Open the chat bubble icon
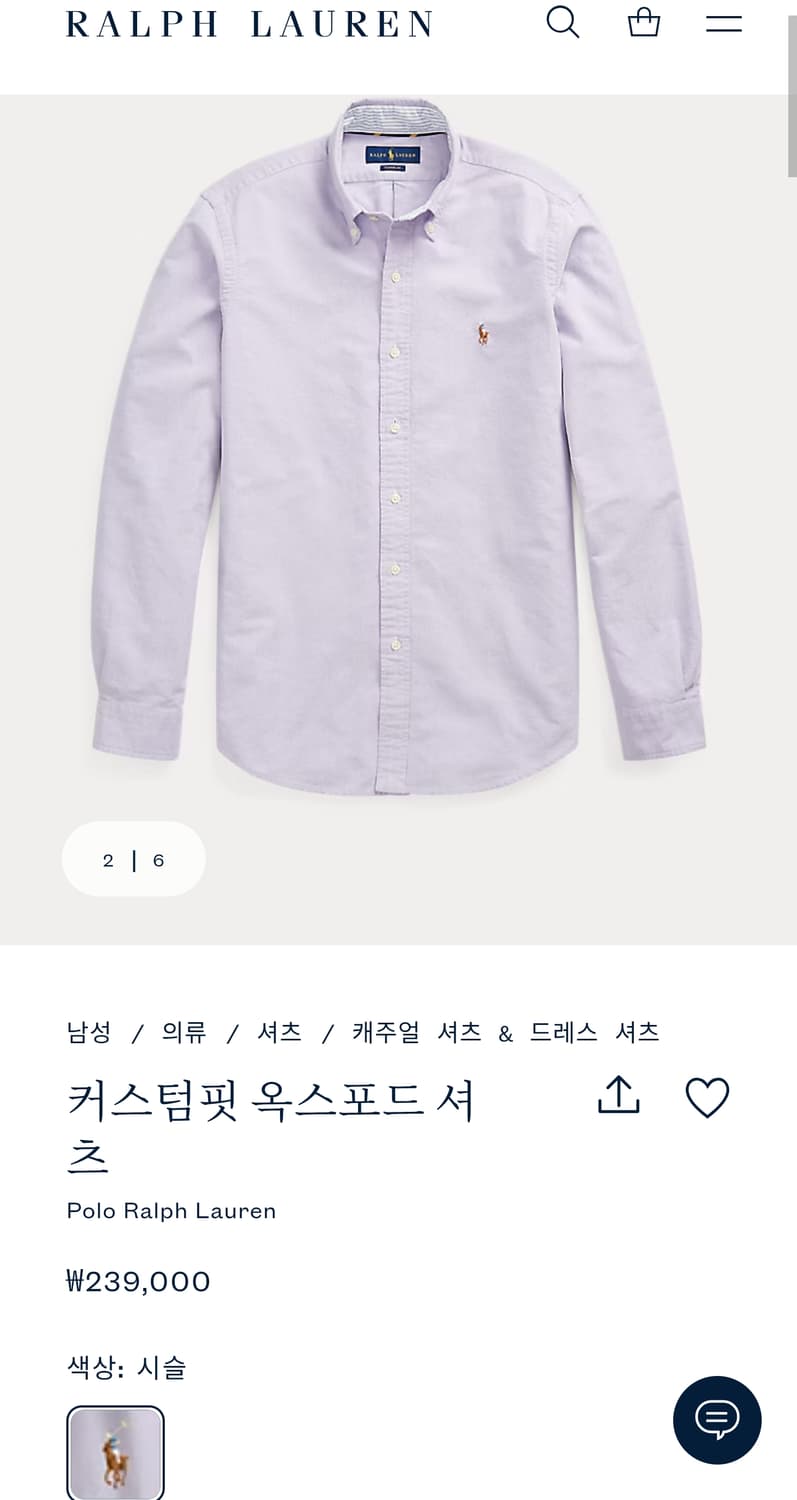This screenshot has width=797, height=1500. tap(718, 1420)
